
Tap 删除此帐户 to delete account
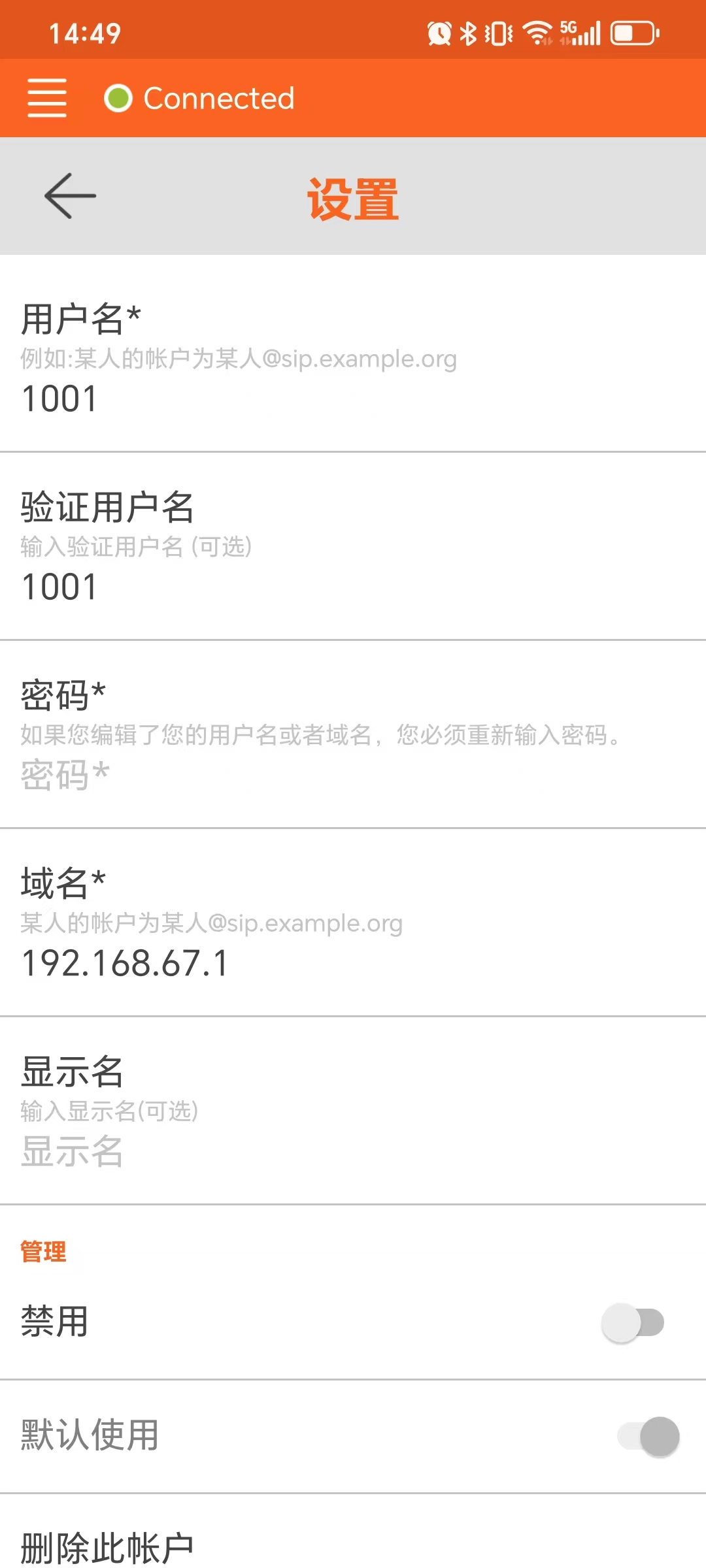tap(107, 1547)
